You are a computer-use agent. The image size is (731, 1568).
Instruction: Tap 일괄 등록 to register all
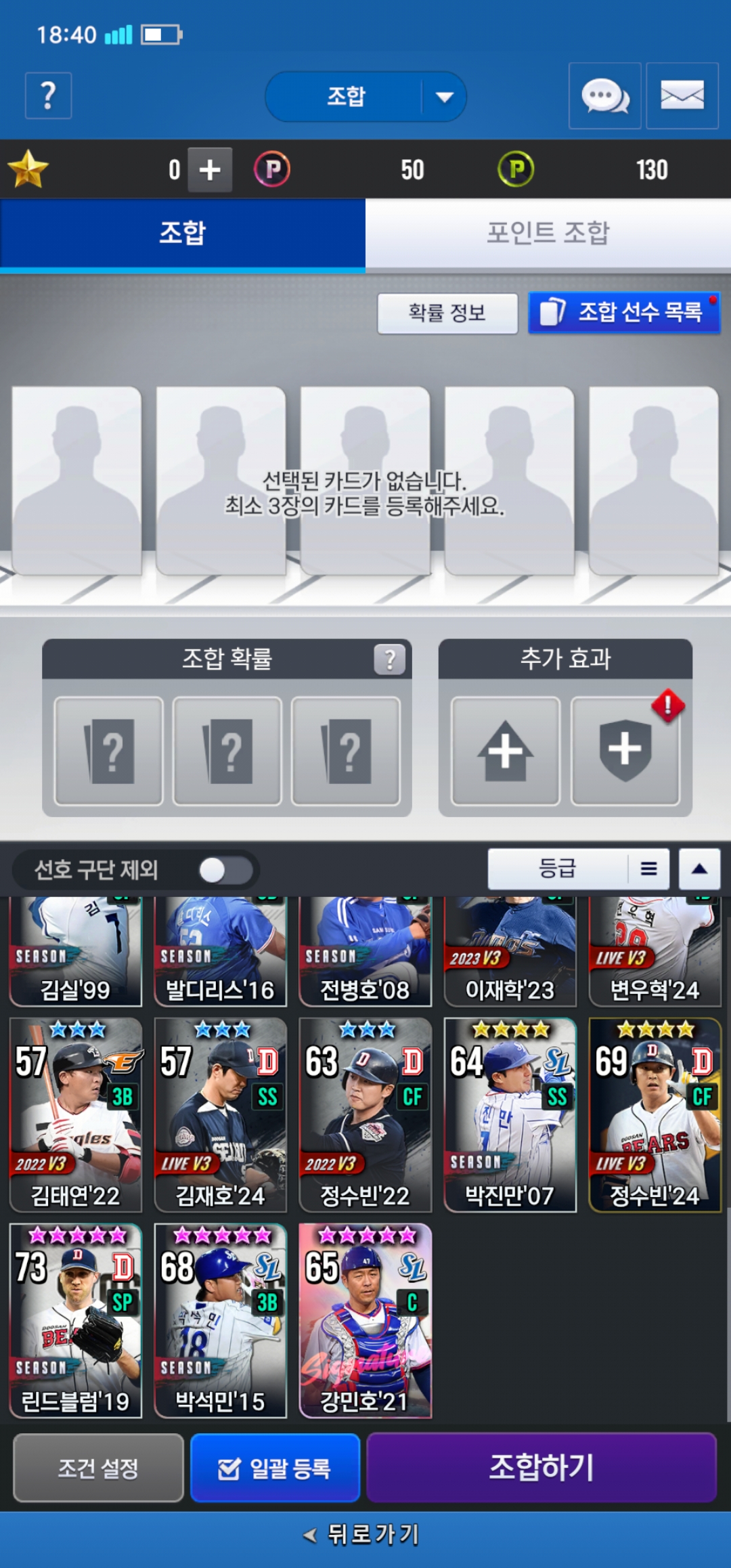[275, 1468]
